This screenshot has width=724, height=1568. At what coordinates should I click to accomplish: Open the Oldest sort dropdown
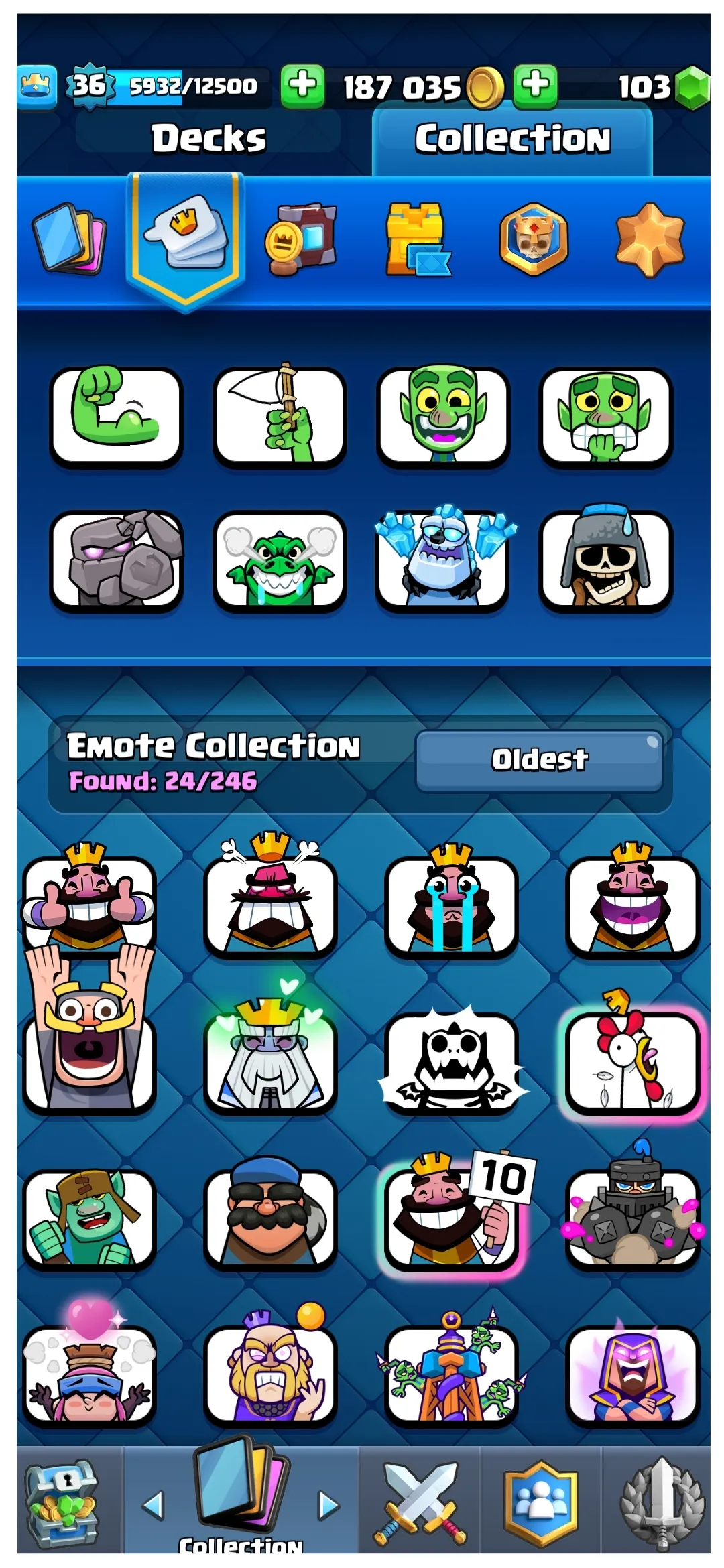pyautogui.click(x=540, y=761)
